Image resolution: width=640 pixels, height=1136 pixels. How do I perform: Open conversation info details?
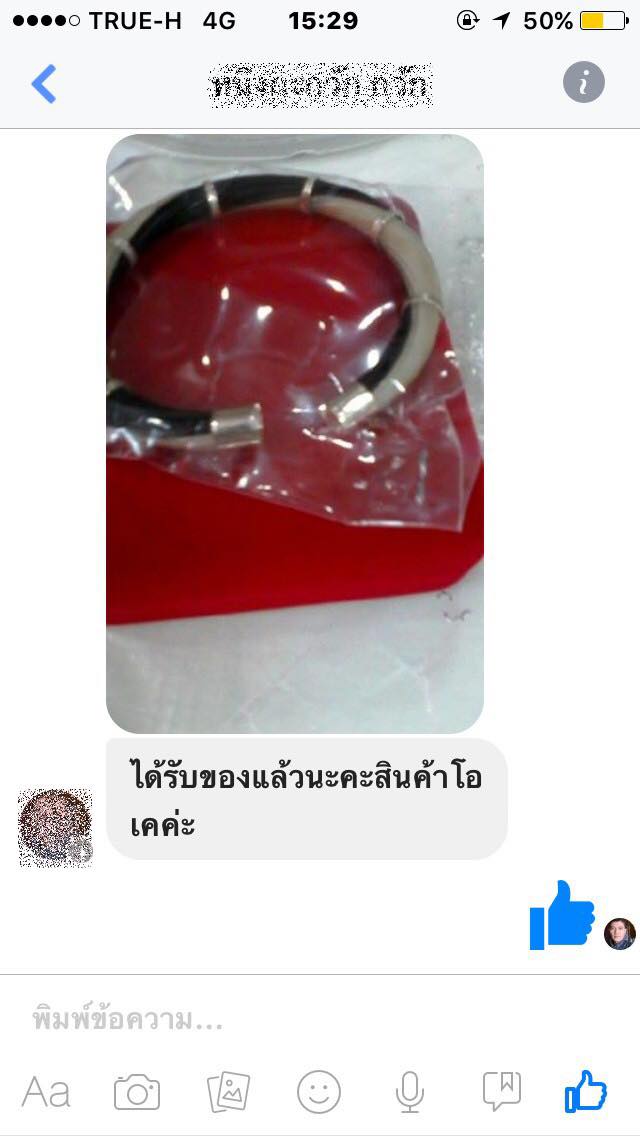(x=584, y=82)
